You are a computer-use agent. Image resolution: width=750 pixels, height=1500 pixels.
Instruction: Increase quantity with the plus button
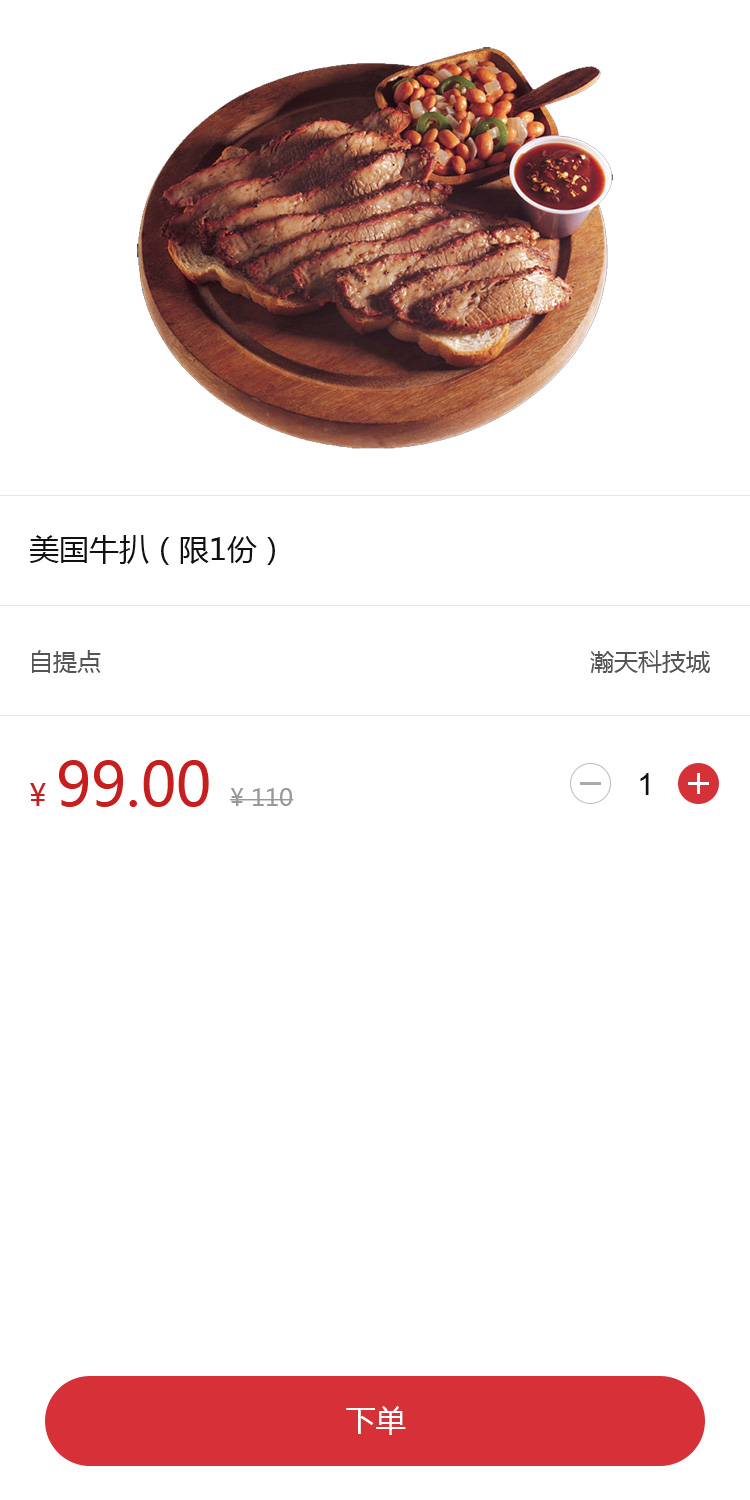point(698,783)
